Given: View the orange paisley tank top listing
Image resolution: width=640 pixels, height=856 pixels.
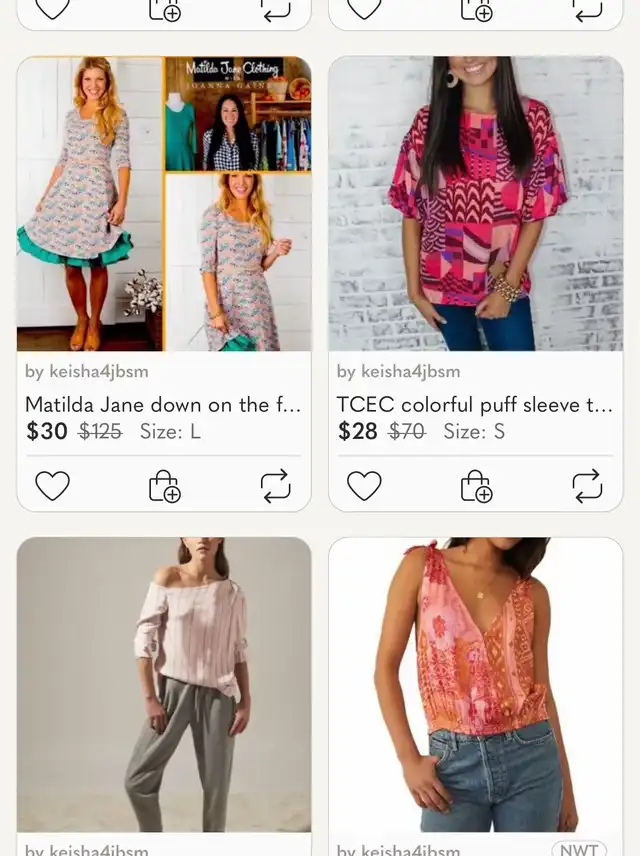Looking at the screenshot, I should click(476, 684).
